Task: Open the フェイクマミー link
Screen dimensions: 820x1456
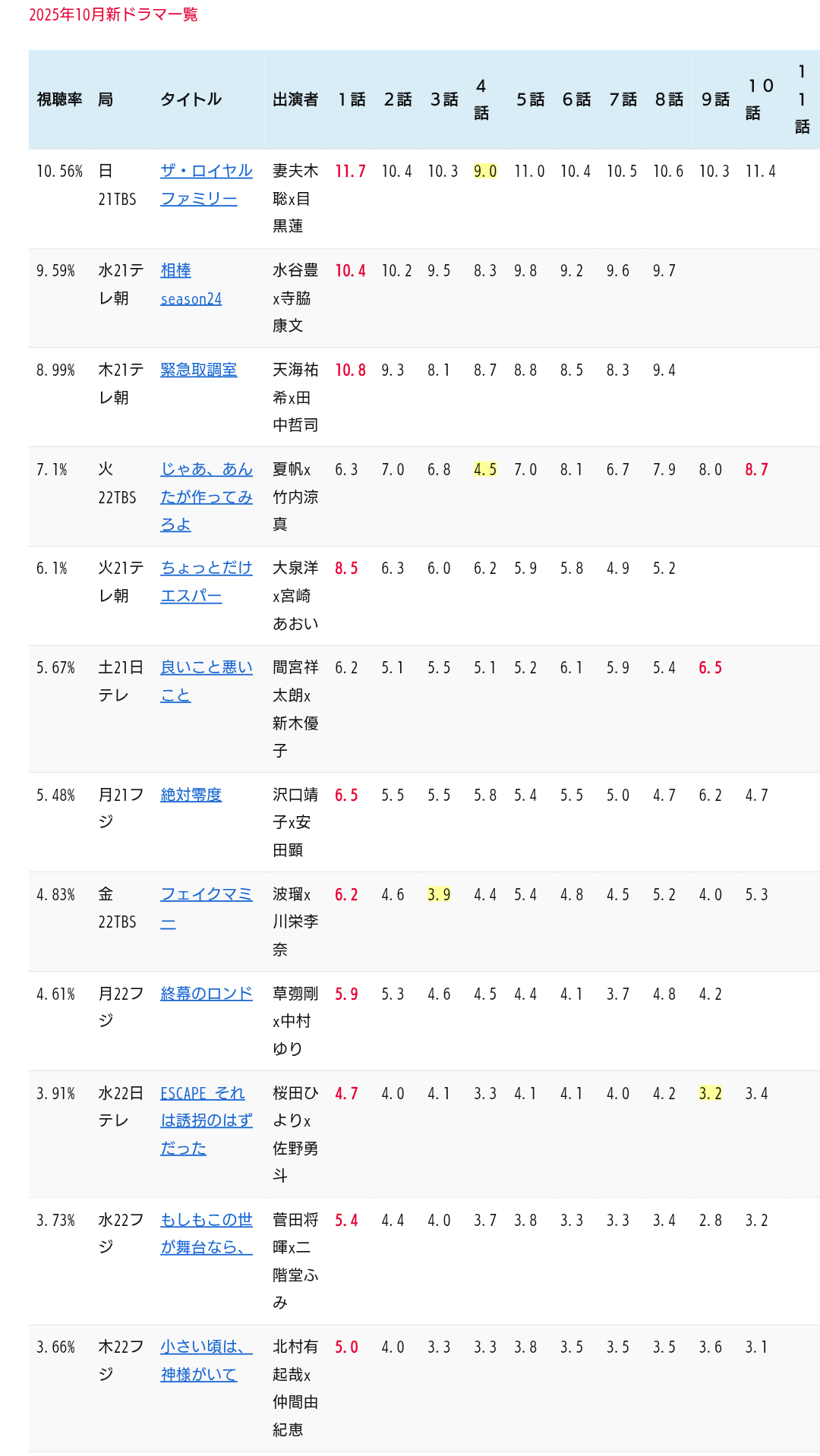Action: click(x=206, y=894)
